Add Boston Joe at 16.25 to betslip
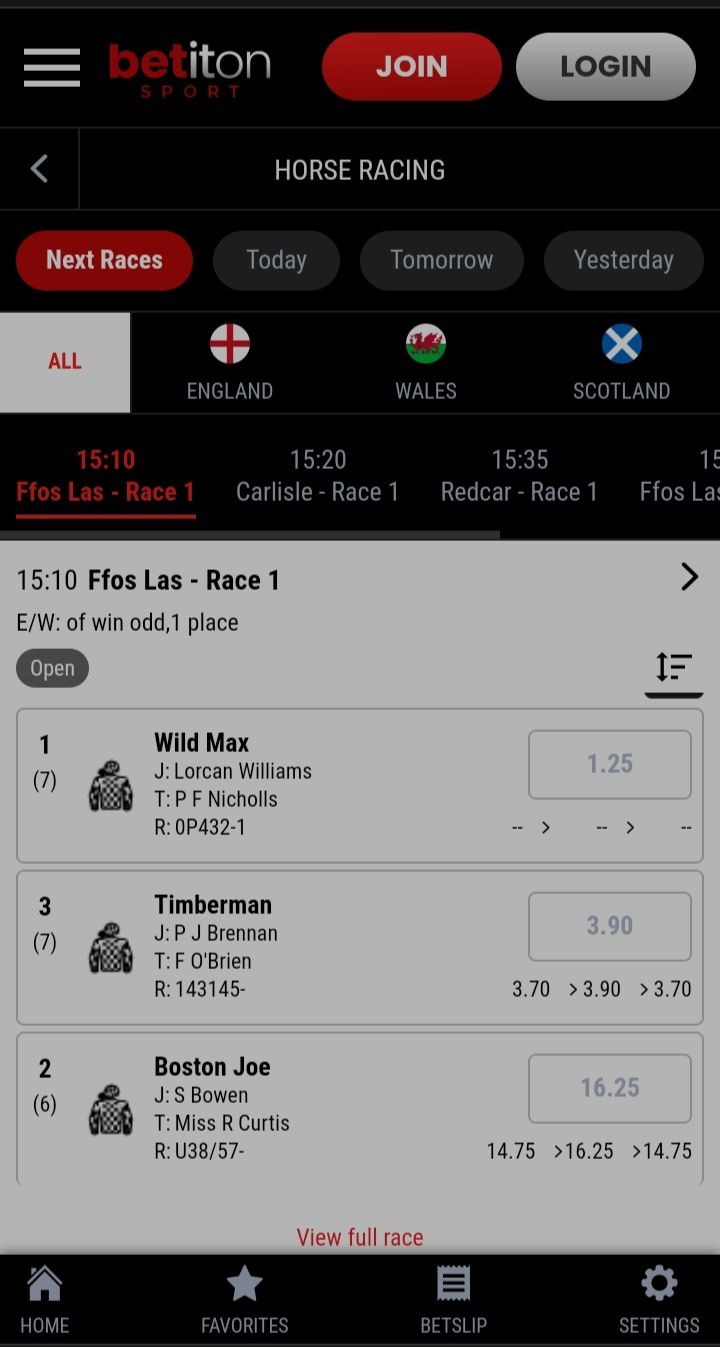720x1347 pixels. [x=609, y=1088]
